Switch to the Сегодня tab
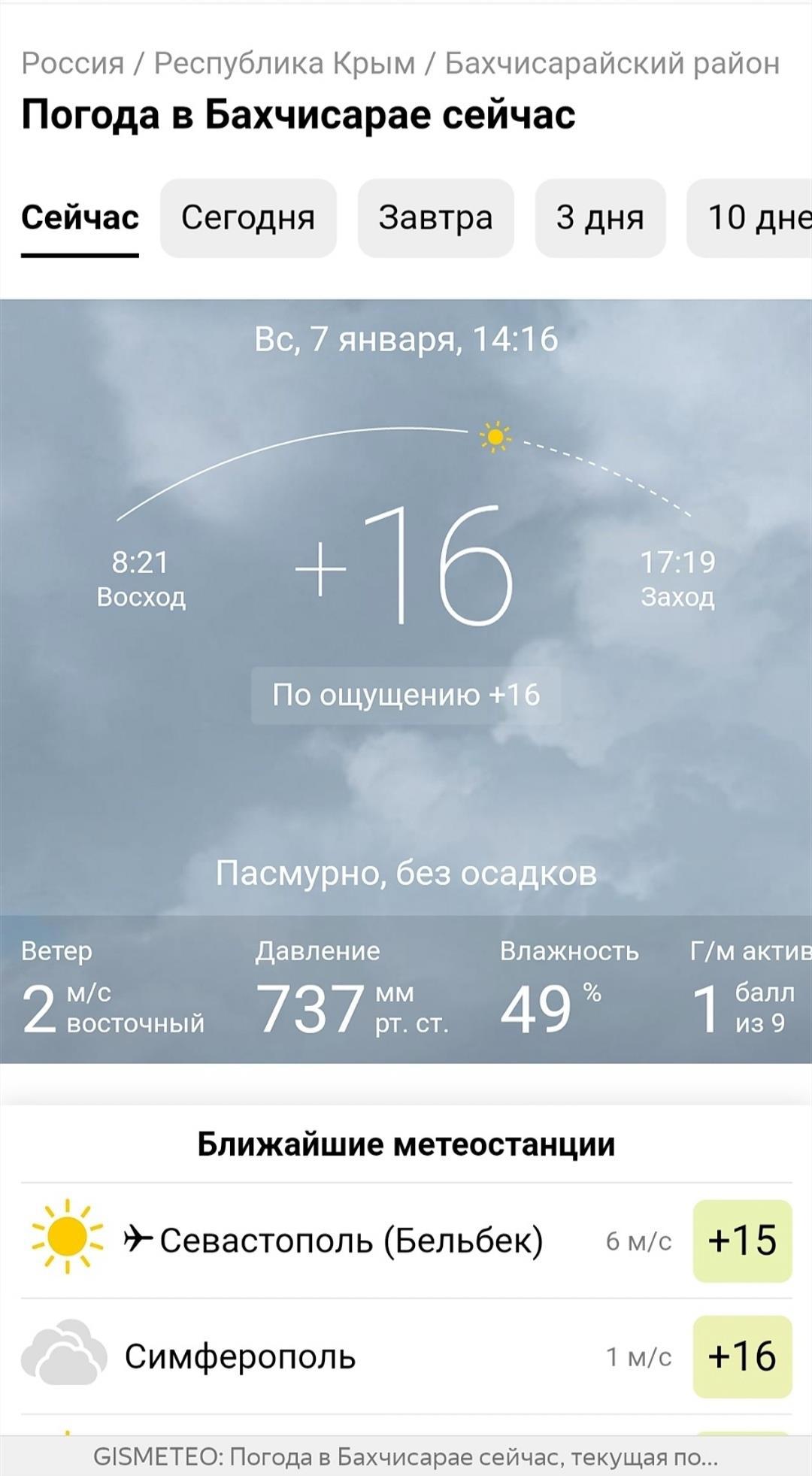The width and height of the screenshot is (812, 1476). pos(248,218)
